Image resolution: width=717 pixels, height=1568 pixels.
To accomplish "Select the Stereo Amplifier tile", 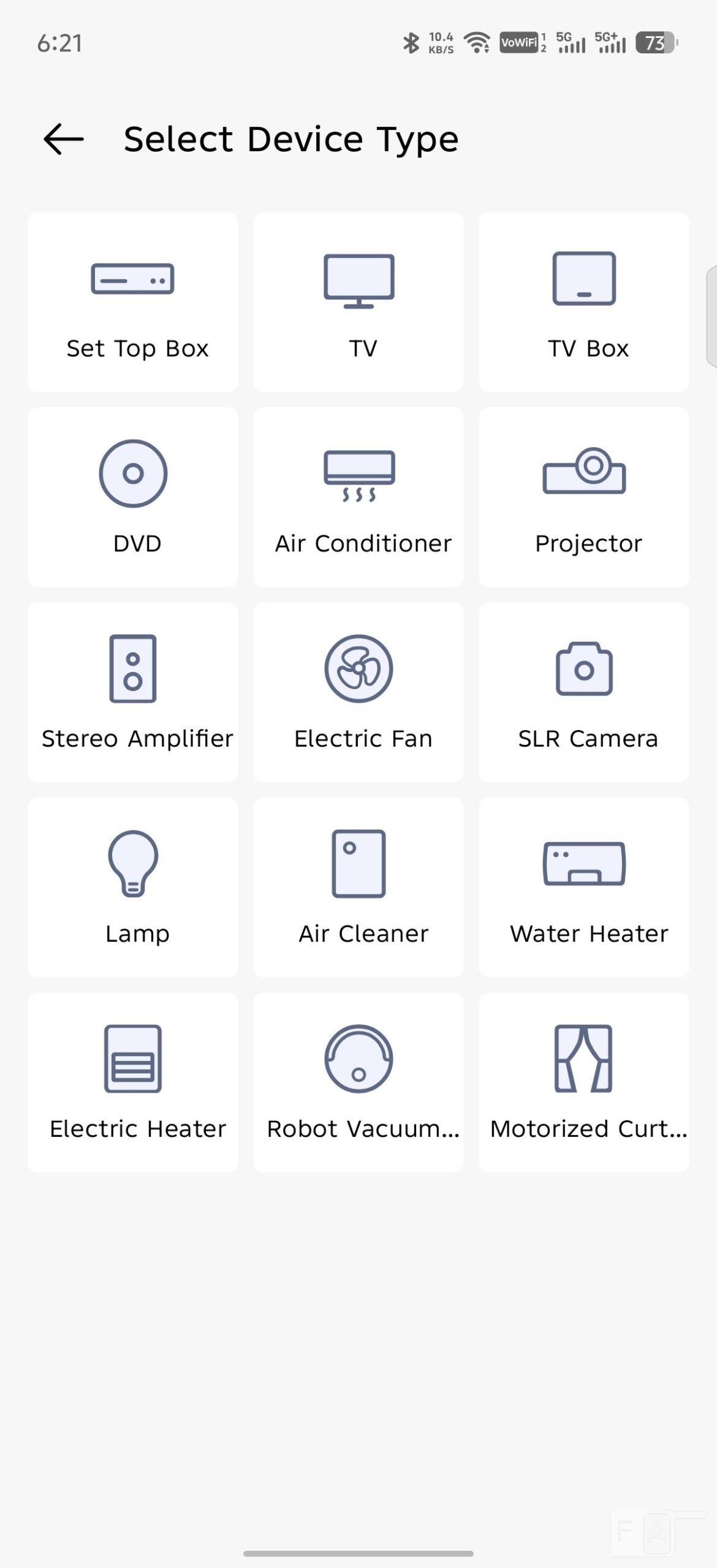I will (133, 692).
